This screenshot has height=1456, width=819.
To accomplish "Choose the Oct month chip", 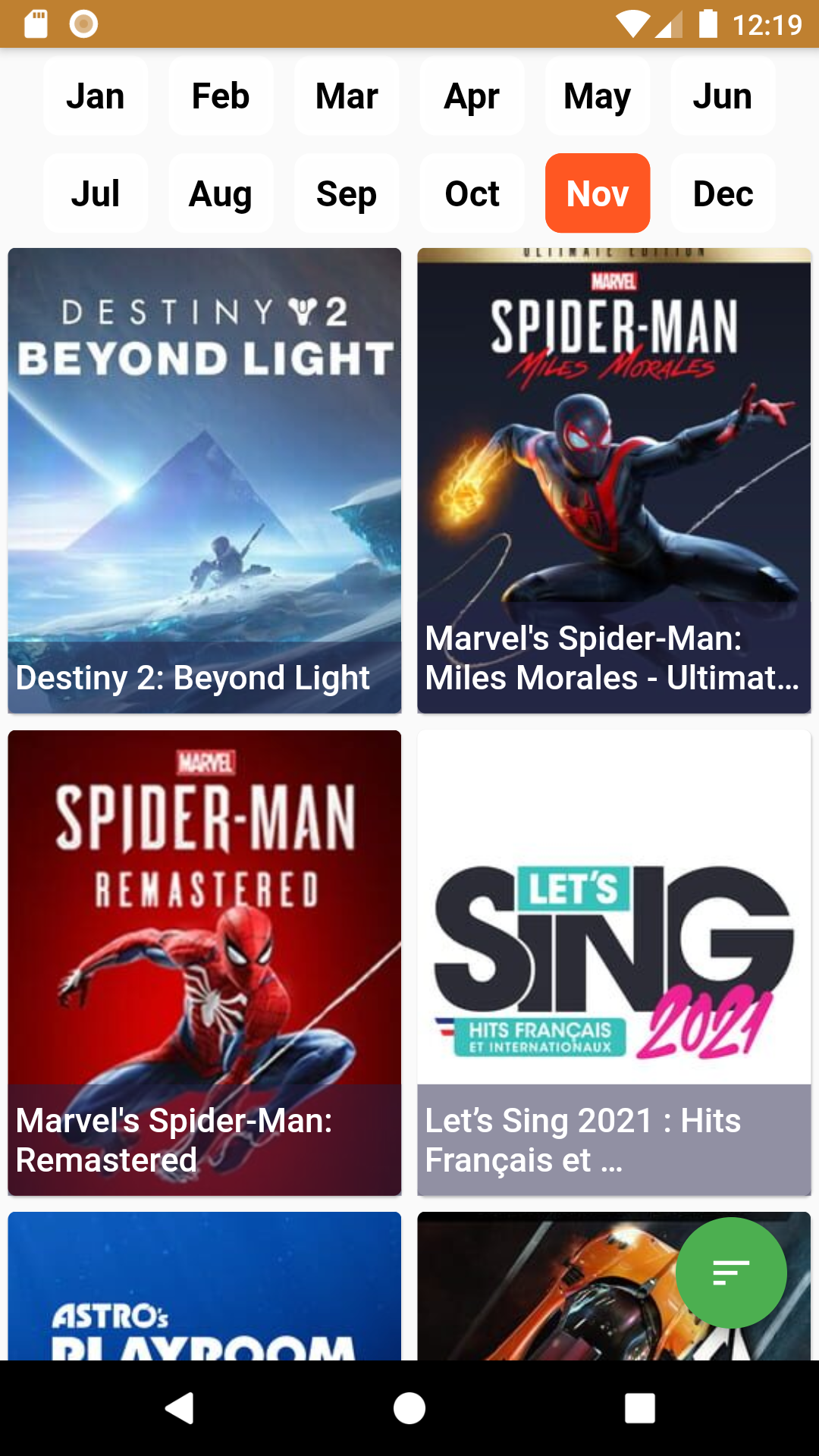I will coord(472,193).
